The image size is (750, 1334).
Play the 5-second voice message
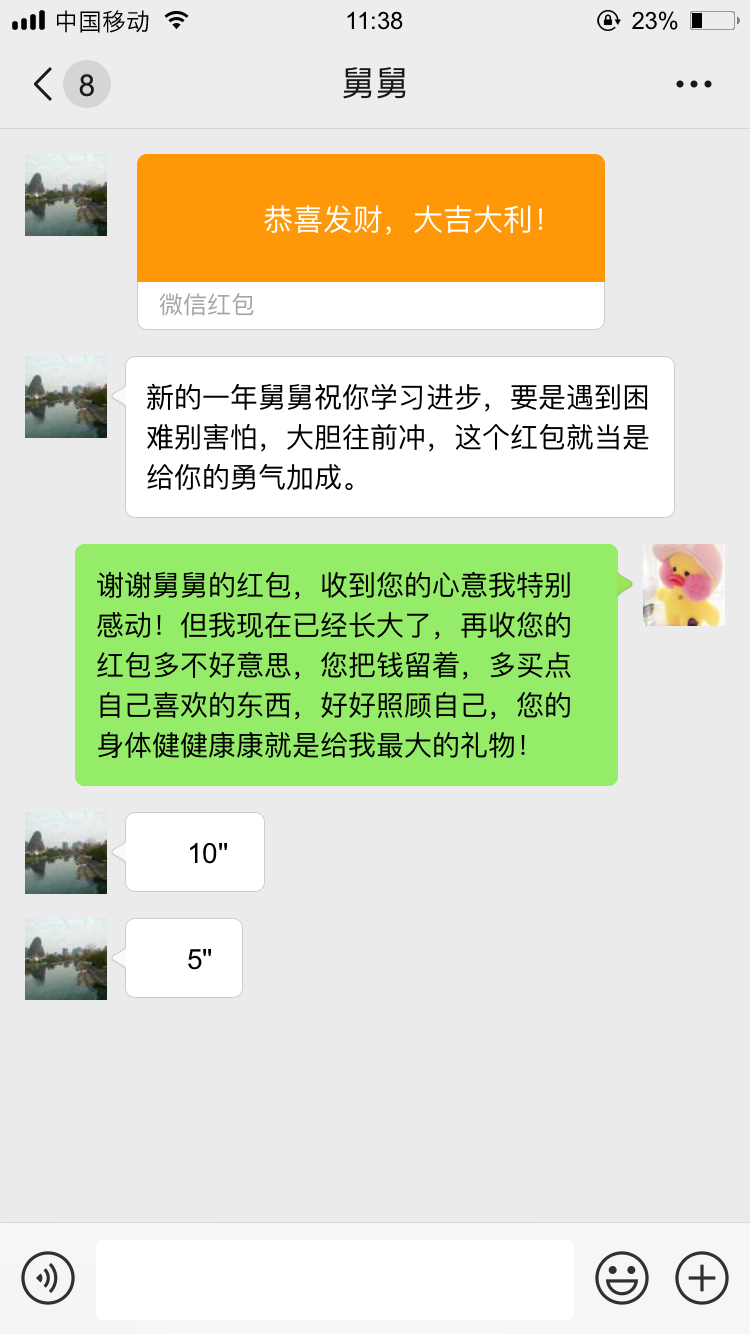[184, 958]
